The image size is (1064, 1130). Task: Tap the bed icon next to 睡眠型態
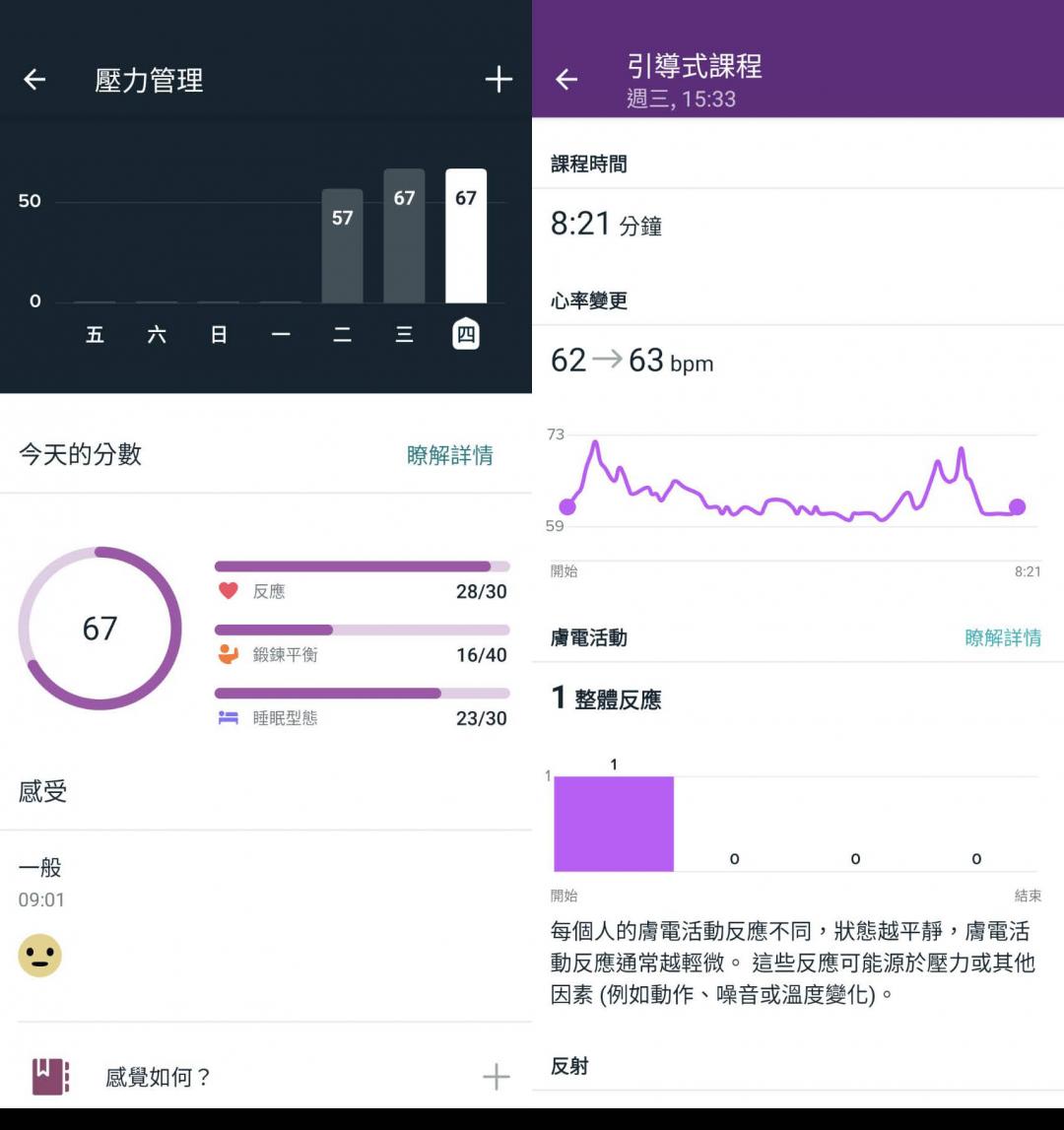click(229, 718)
